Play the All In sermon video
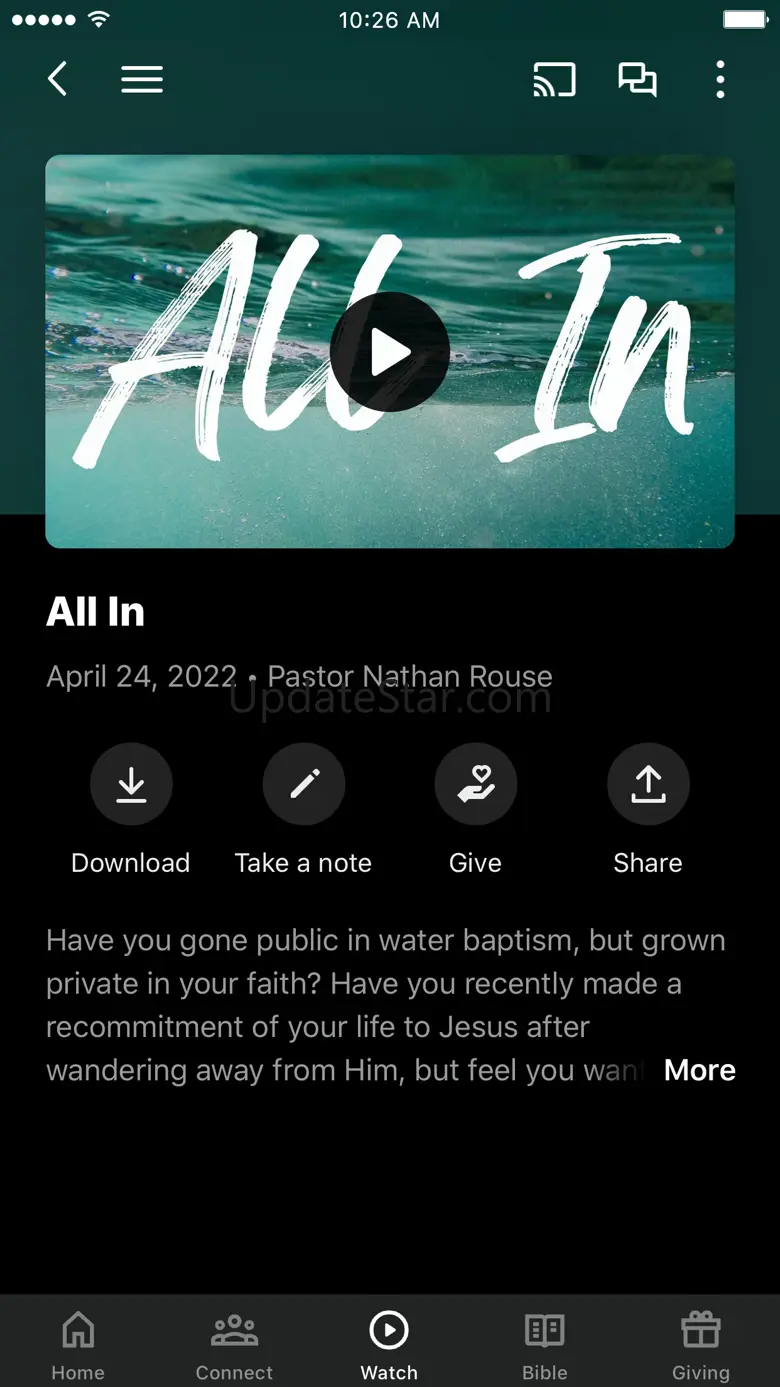This screenshot has width=780, height=1387. [x=389, y=352]
